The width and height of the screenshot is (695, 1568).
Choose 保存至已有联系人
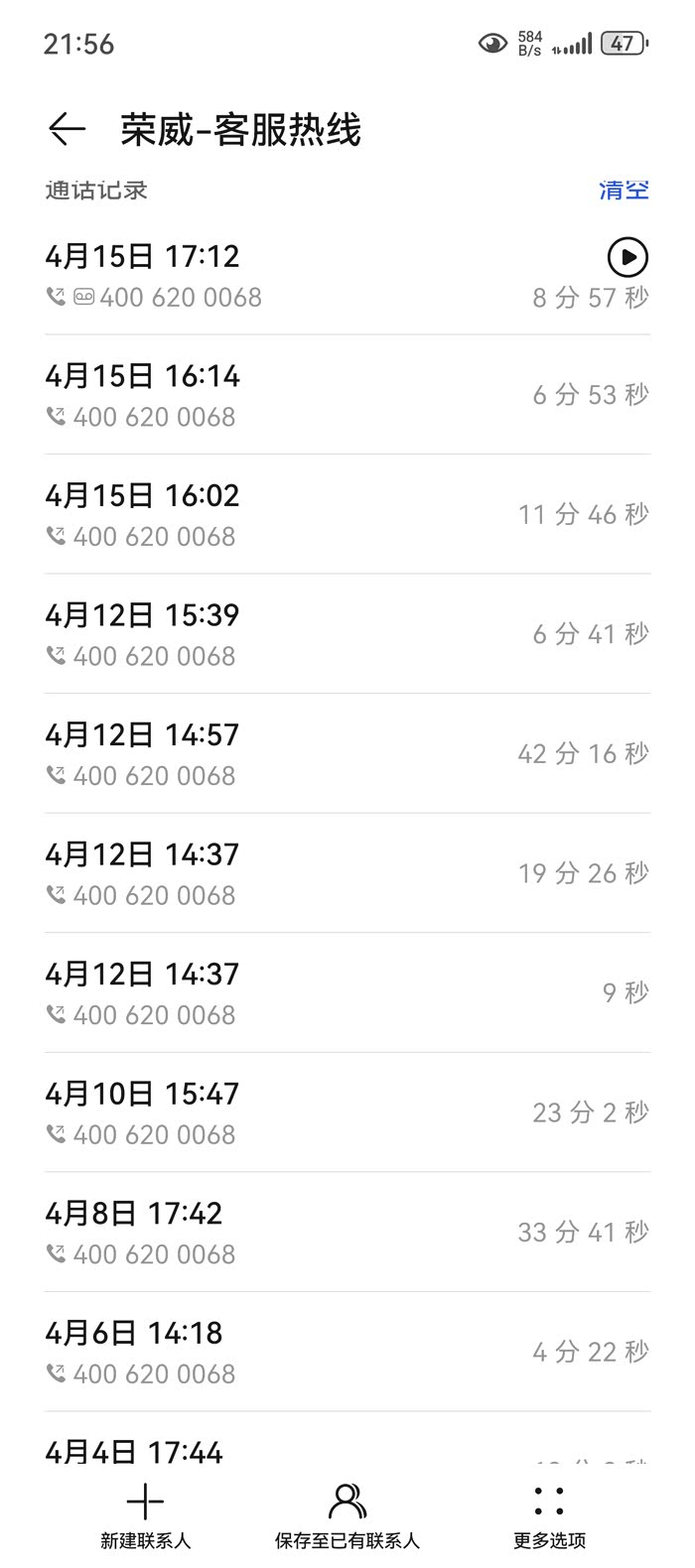[x=347, y=1514]
